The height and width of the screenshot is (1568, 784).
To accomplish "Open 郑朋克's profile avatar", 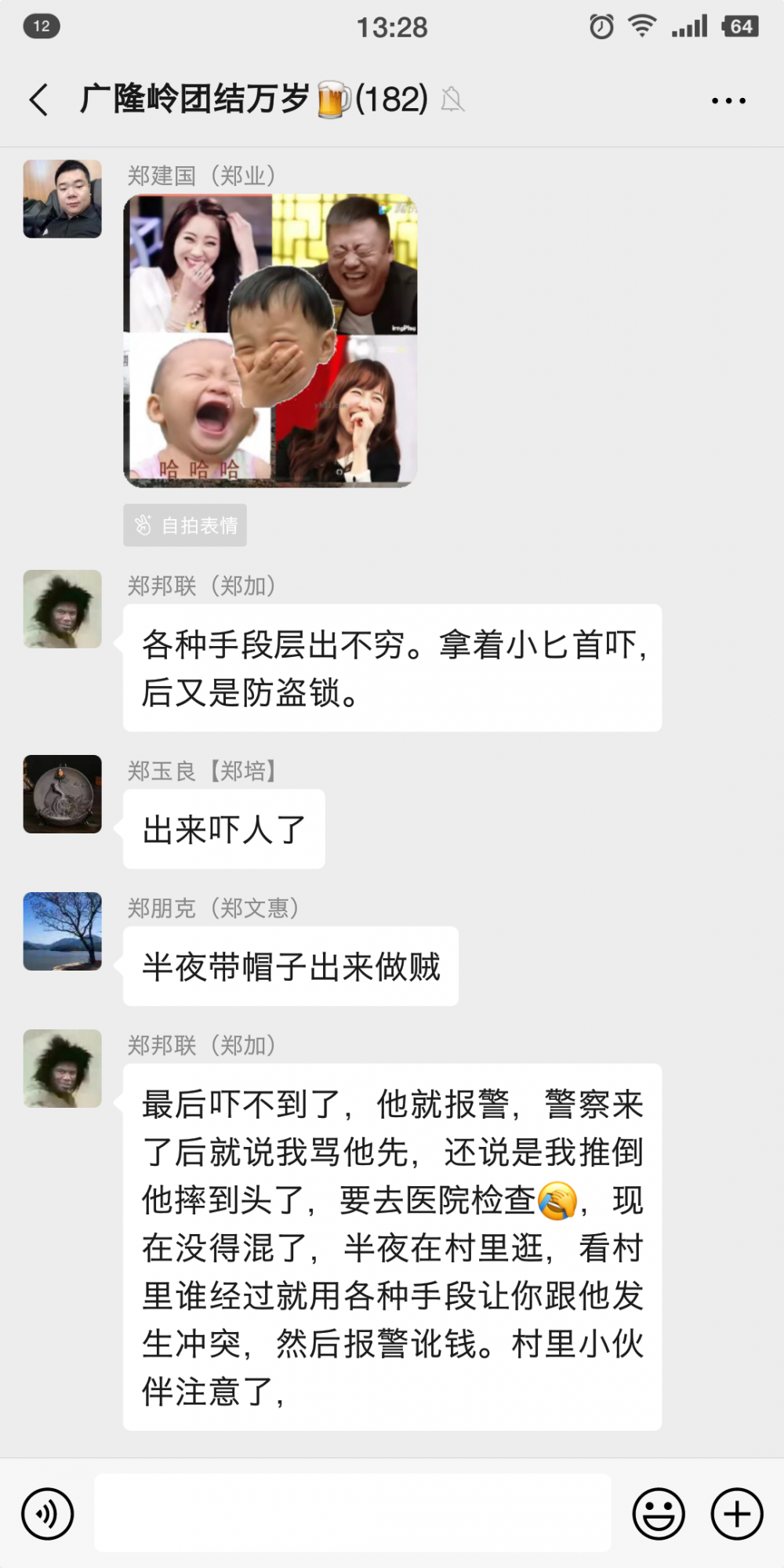I will (x=63, y=931).
